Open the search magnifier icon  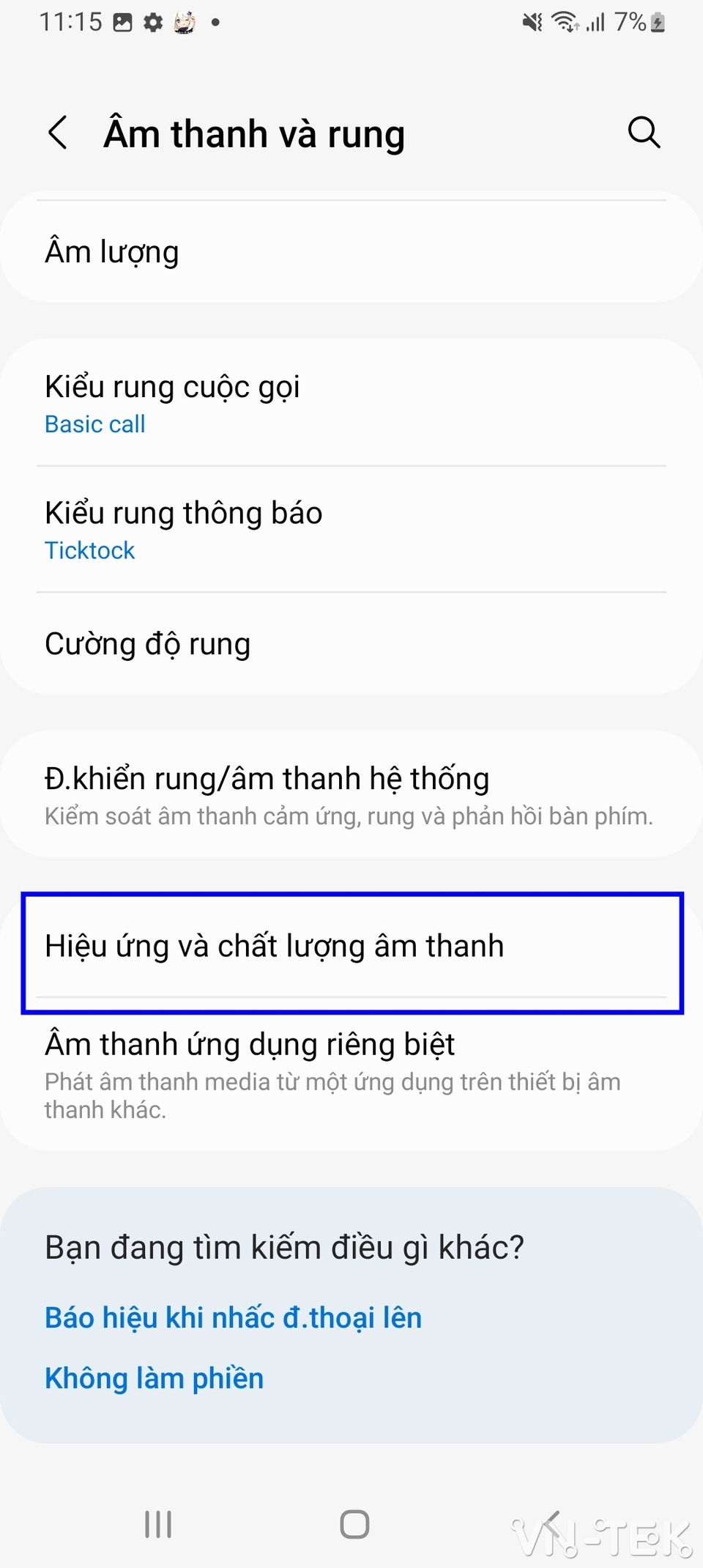pyautogui.click(x=644, y=133)
